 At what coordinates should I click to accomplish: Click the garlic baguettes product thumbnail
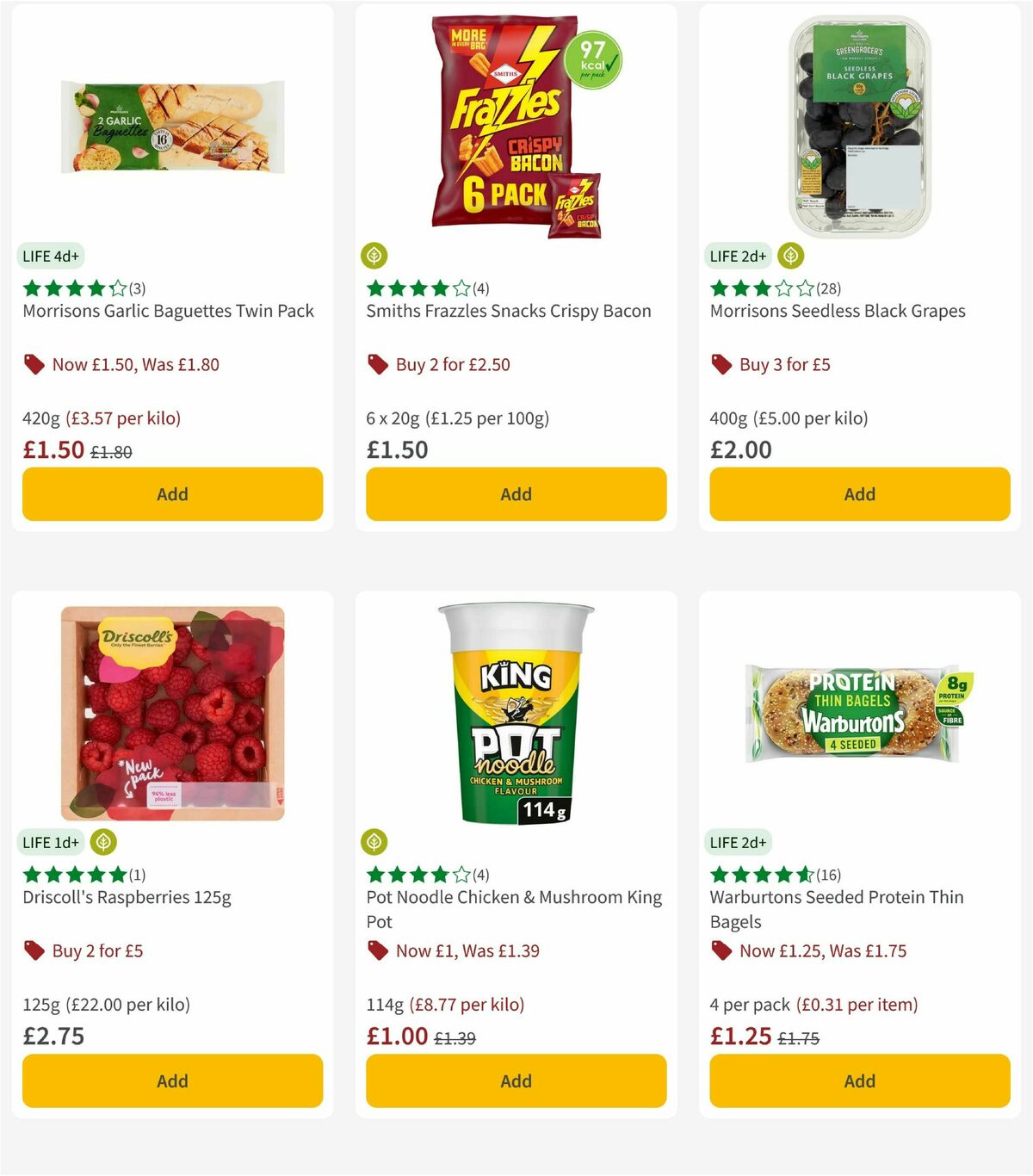171,127
